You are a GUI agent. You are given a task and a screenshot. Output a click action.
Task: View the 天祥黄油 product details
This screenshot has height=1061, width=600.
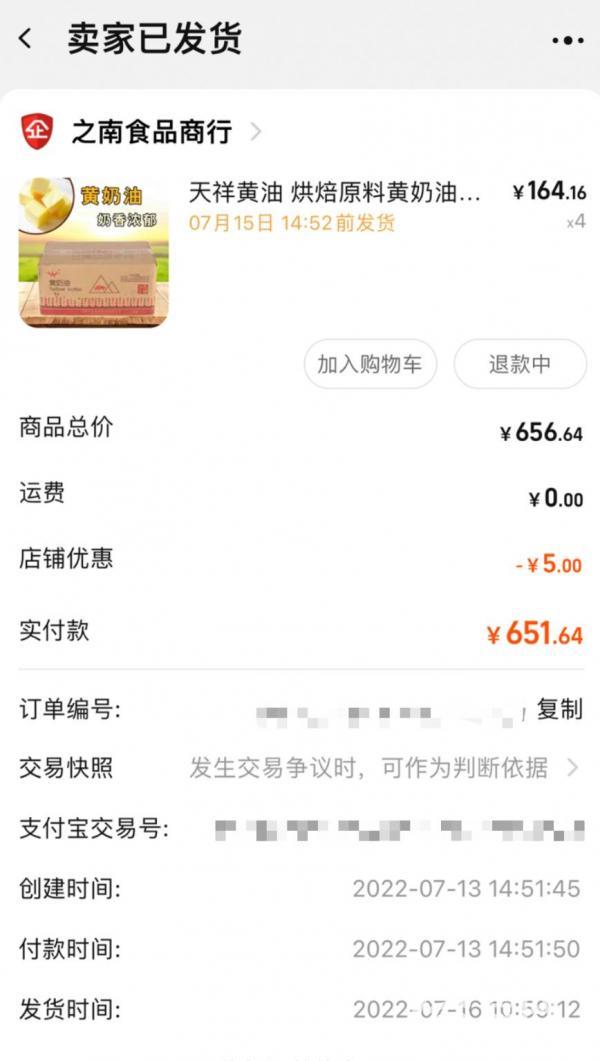tap(334, 193)
